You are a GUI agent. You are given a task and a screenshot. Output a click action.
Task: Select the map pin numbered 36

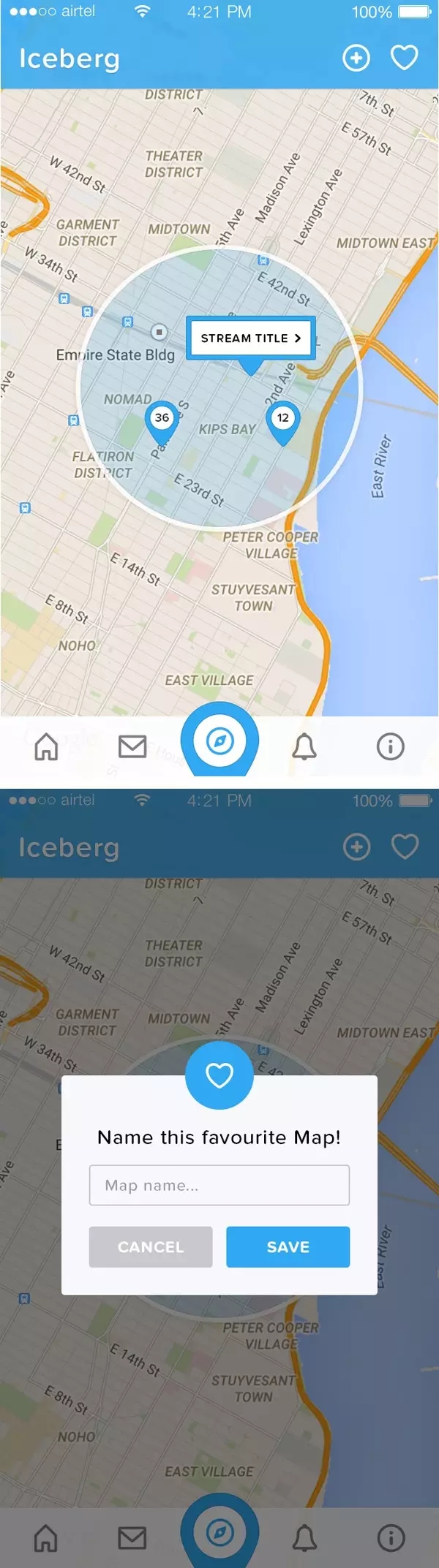click(162, 420)
